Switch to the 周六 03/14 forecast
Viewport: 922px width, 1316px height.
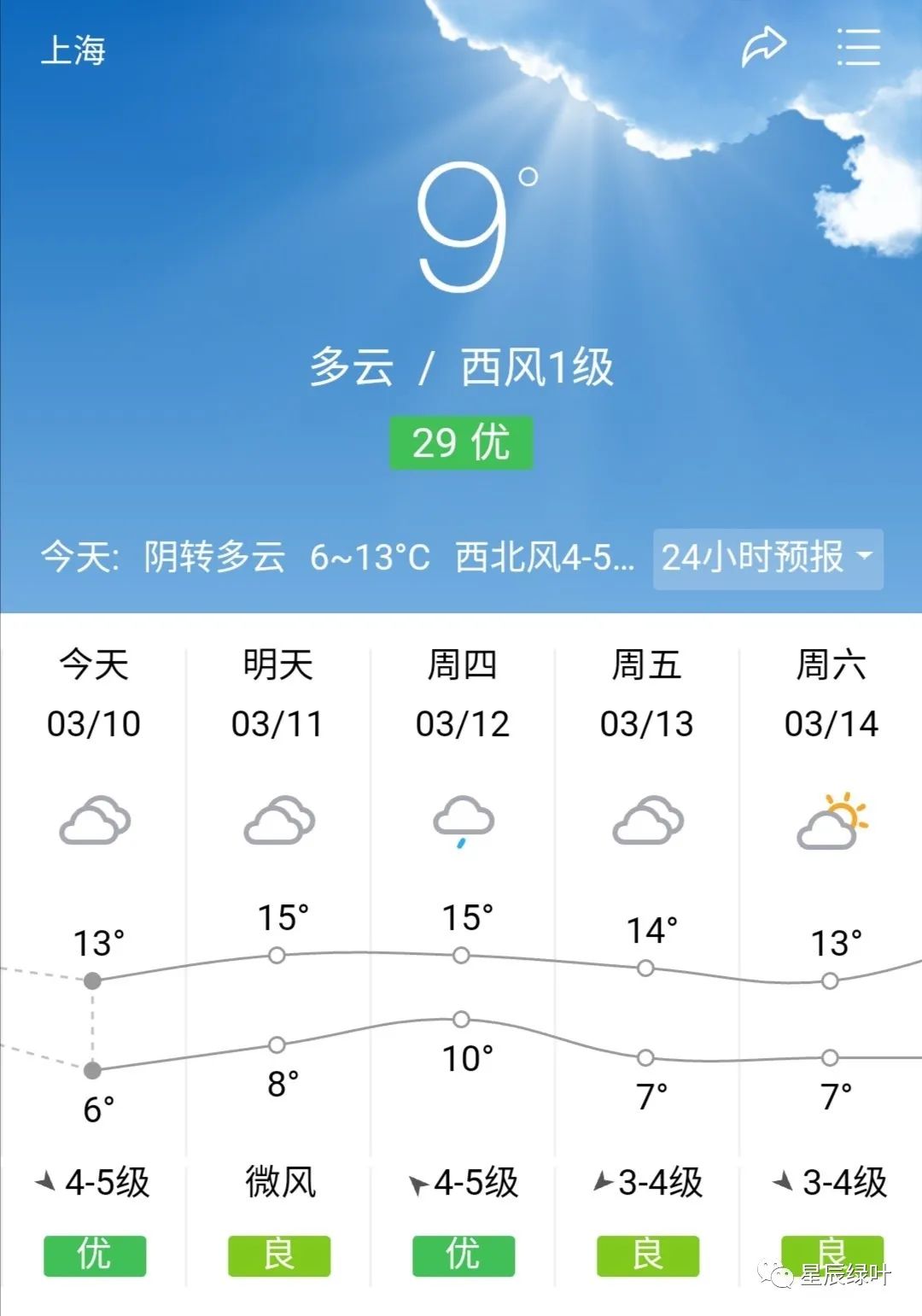[x=832, y=696]
